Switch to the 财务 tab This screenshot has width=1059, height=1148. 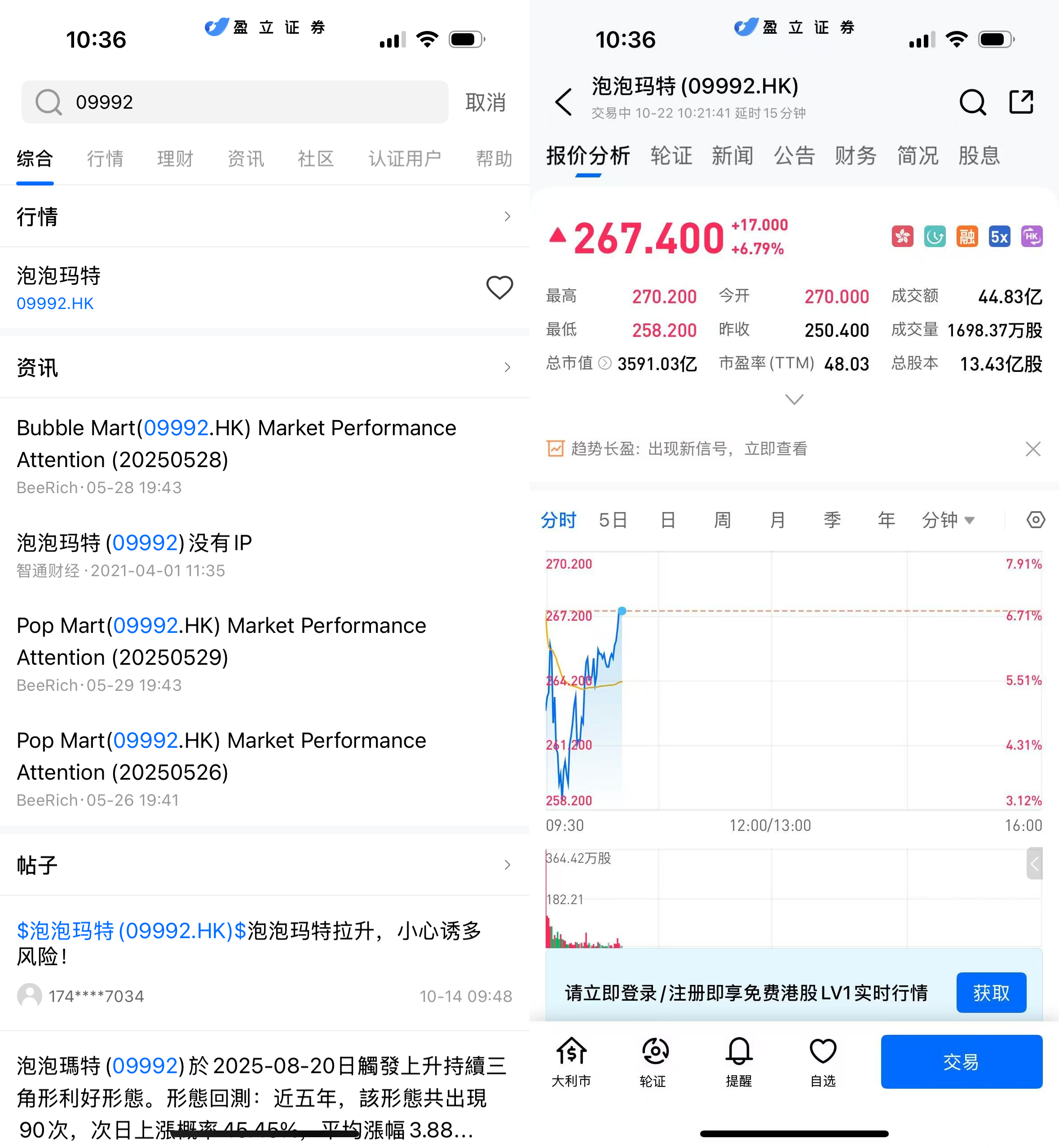click(x=855, y=156)
